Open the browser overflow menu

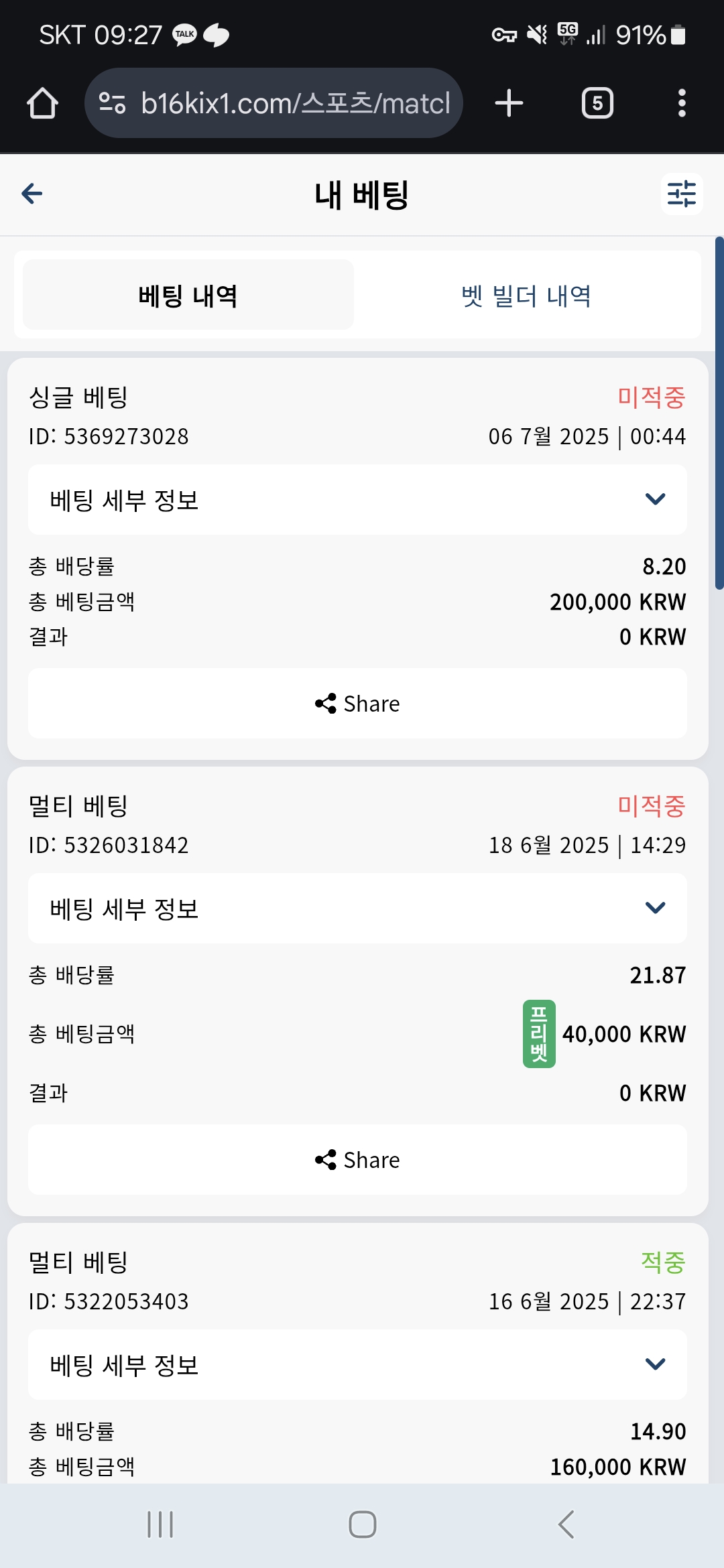682,103
